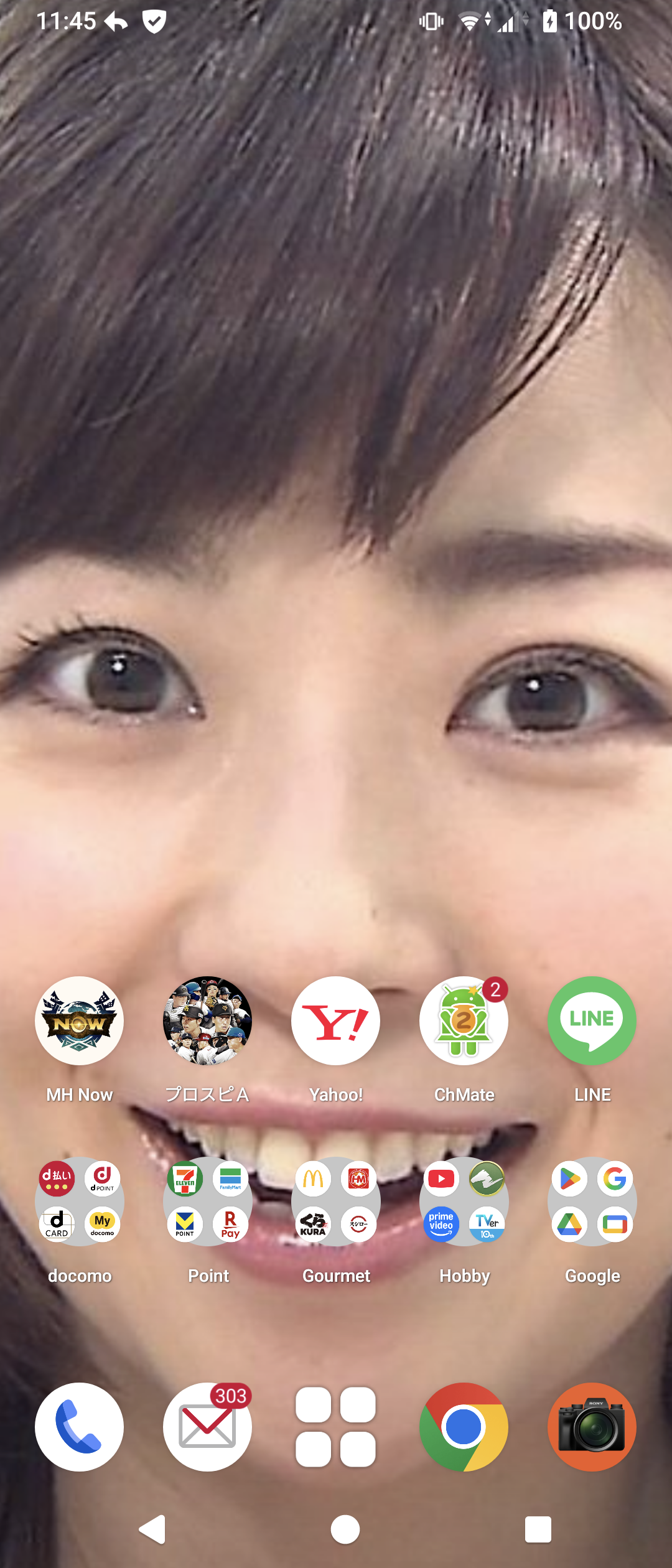Viewport: 672px width, 1568px height.
Task: Open ChMate with 2 notifications
Action: (464, 1020)
